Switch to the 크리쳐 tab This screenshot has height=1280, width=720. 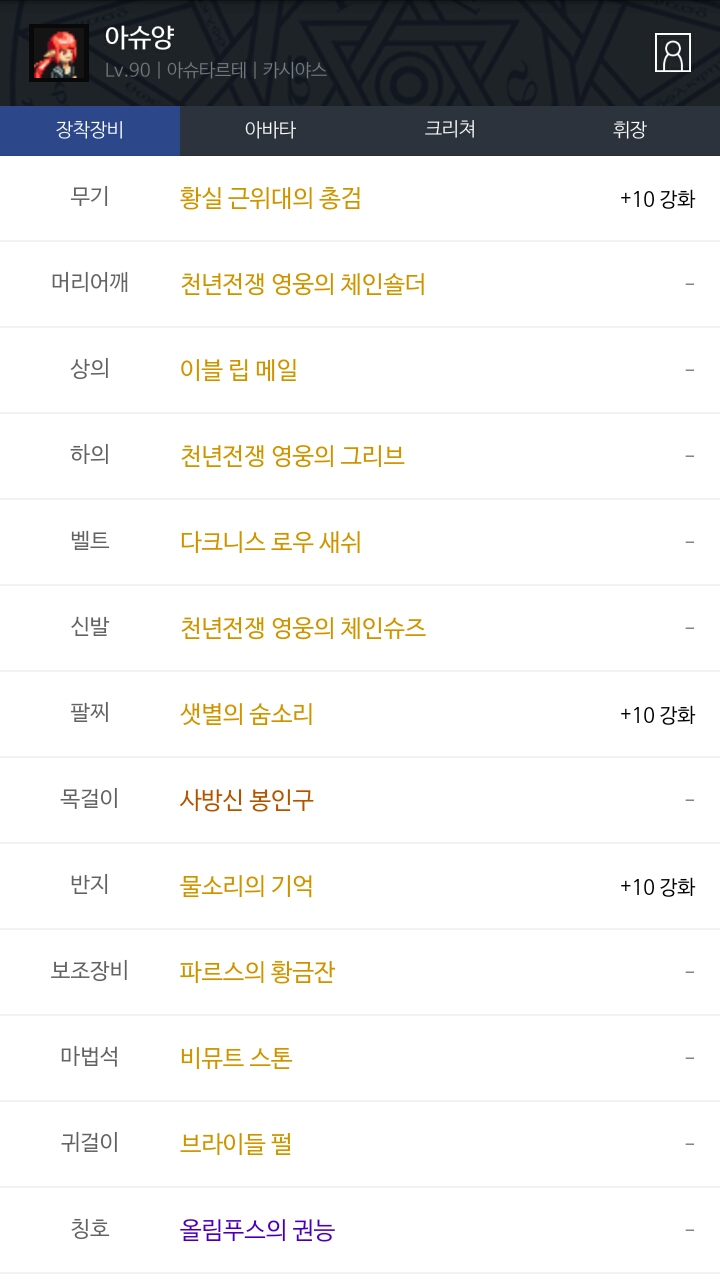pos(450,130)
